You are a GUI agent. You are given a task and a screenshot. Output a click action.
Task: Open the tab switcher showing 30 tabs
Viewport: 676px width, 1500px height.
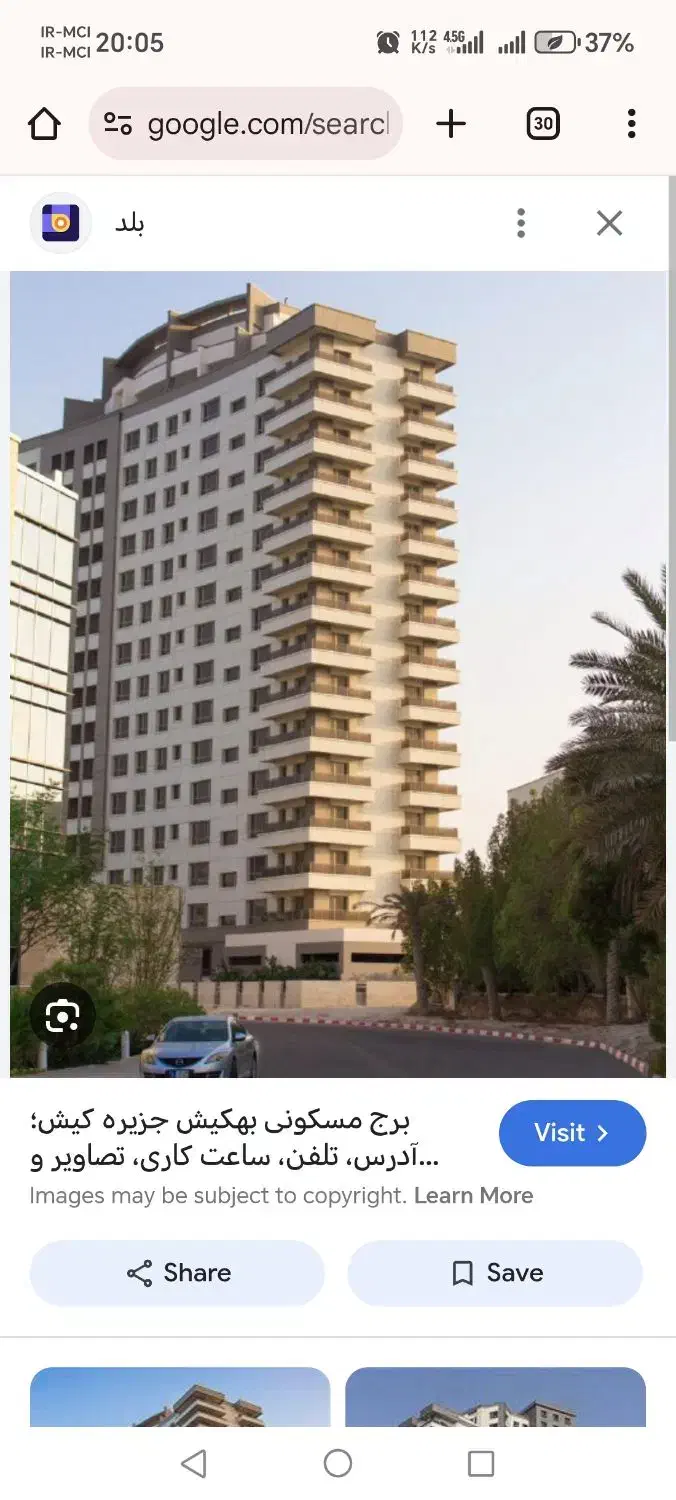click(542, 124)
